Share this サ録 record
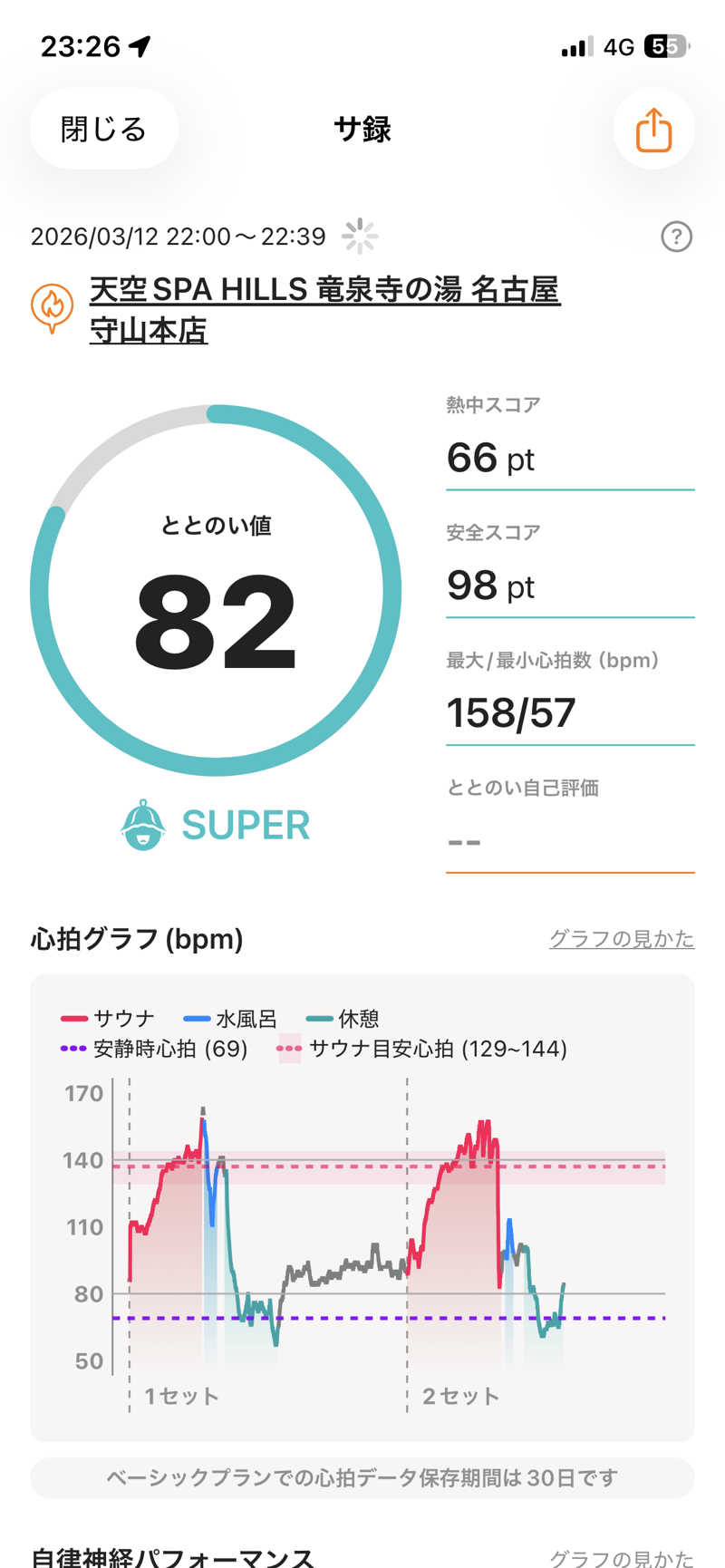725x1568 pixels. pos(653,130)
